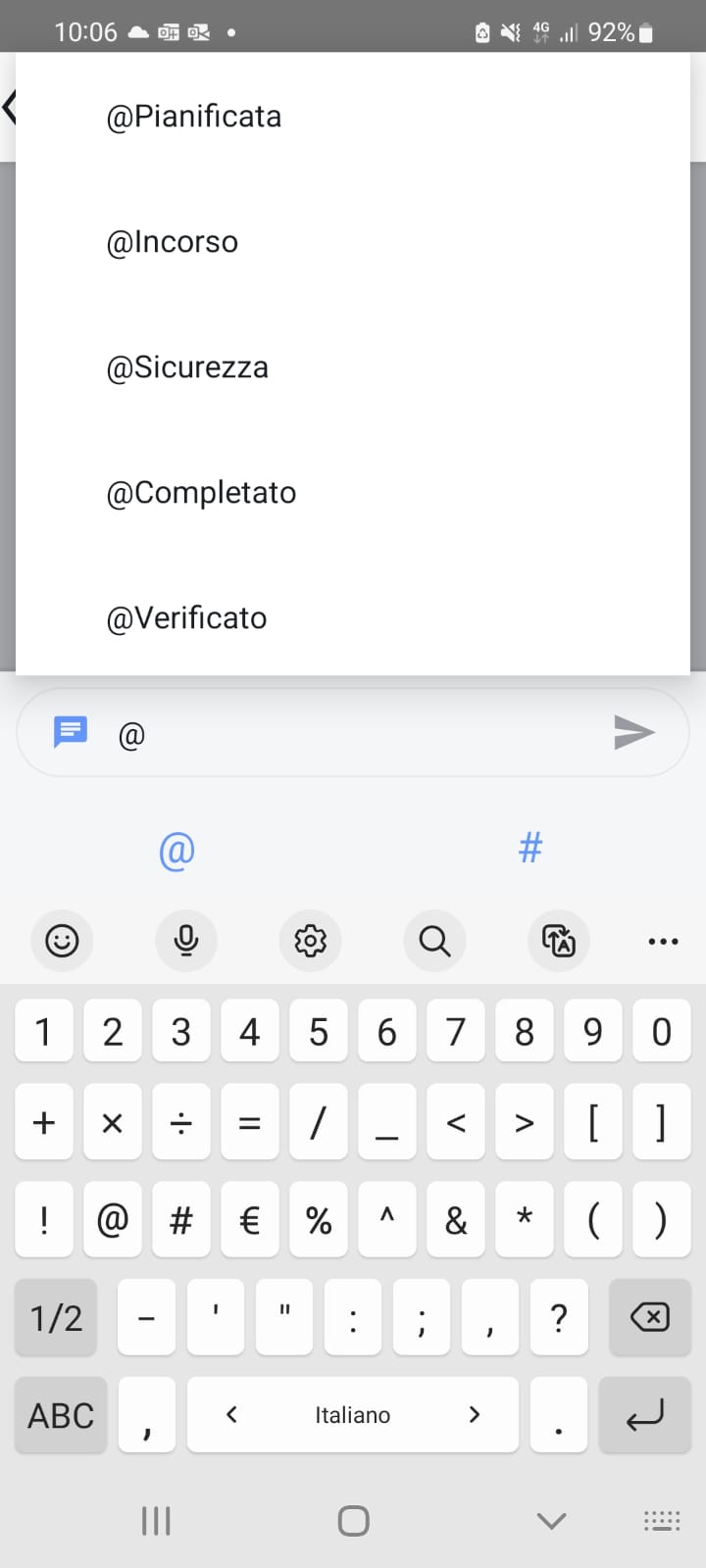Insert a hashtag with the blue # shortcut
The image size is (706, 1568).
point(529,848)
